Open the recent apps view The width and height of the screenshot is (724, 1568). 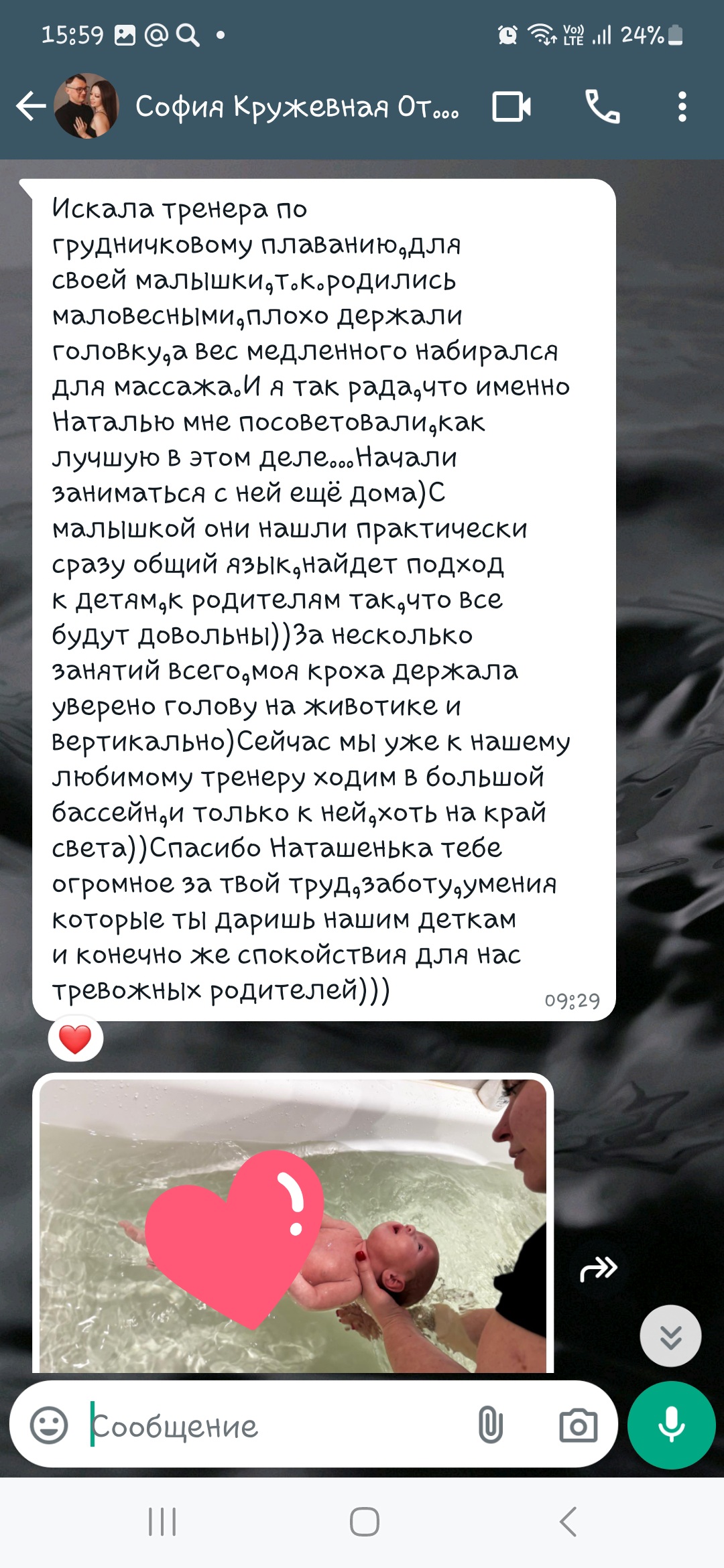point(162,1522)
